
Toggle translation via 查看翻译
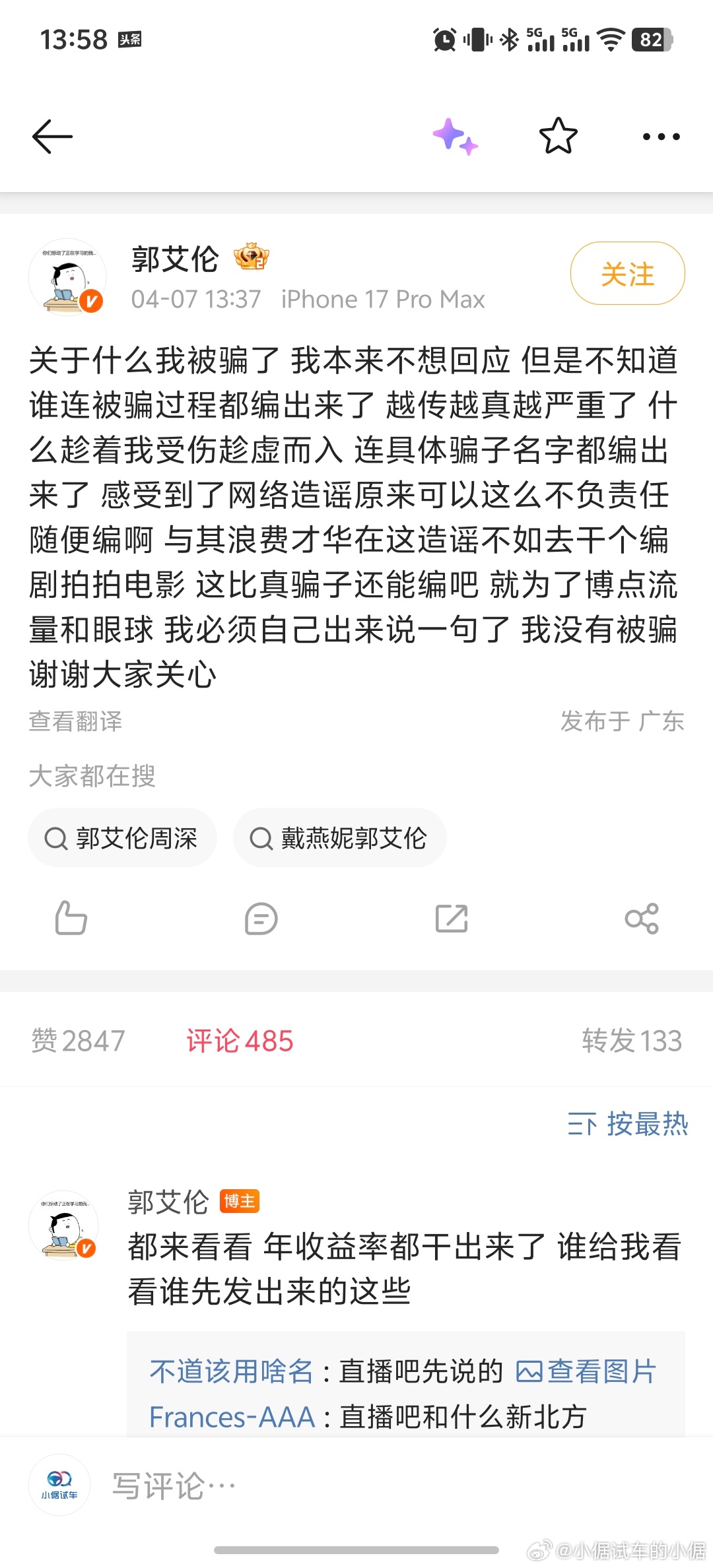tap(75, 723)
